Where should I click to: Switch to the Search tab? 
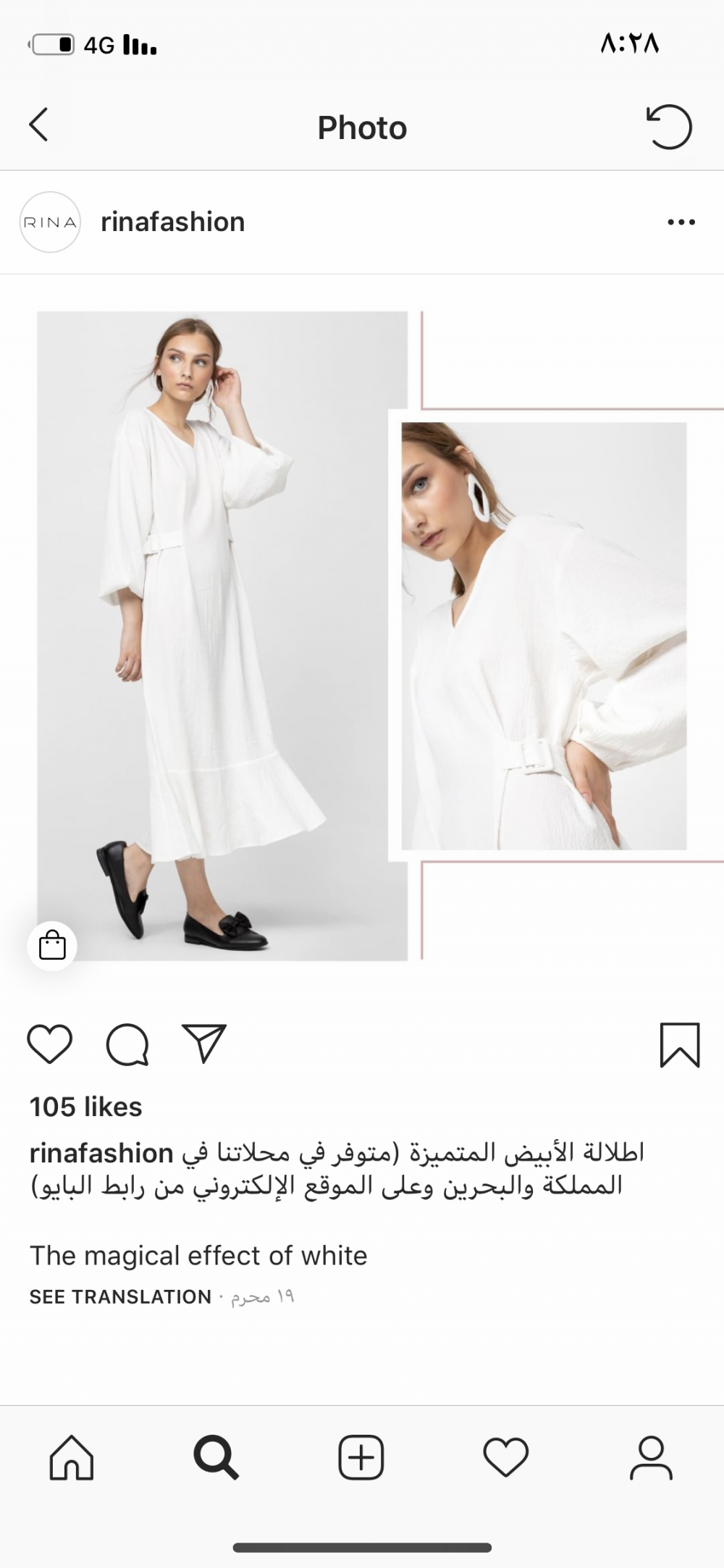coord(216,1457)
